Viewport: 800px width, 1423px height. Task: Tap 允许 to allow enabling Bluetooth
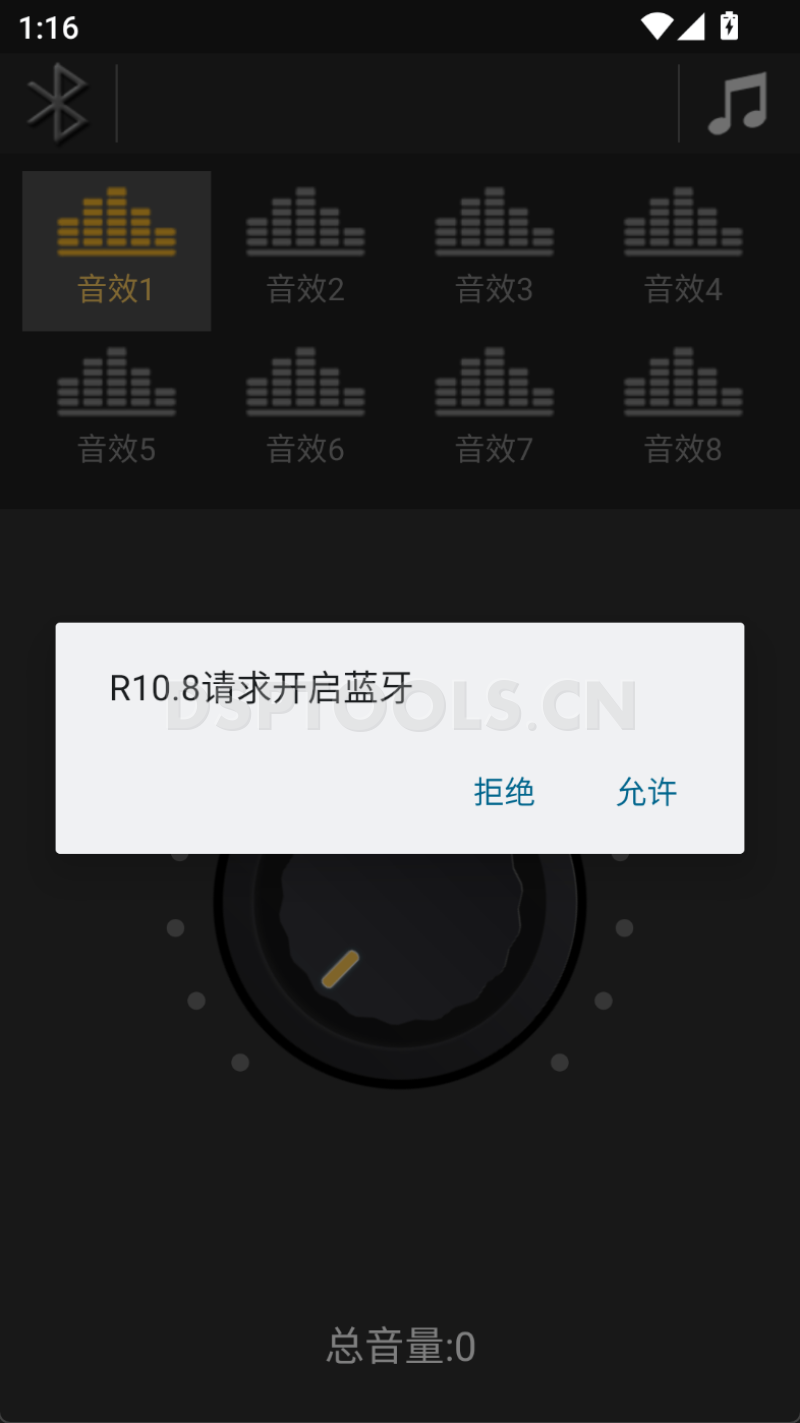647,791
